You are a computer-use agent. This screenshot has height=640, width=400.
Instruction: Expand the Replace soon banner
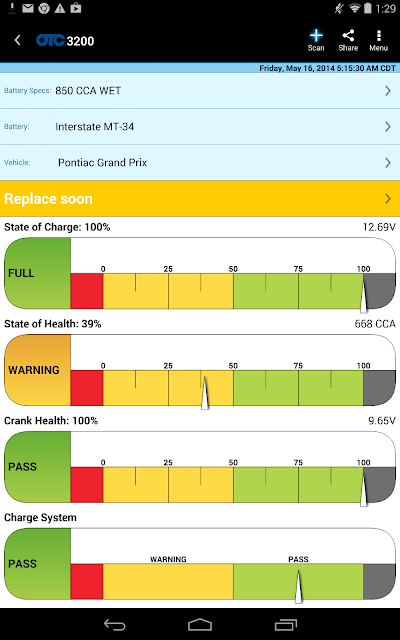(200, 199)
